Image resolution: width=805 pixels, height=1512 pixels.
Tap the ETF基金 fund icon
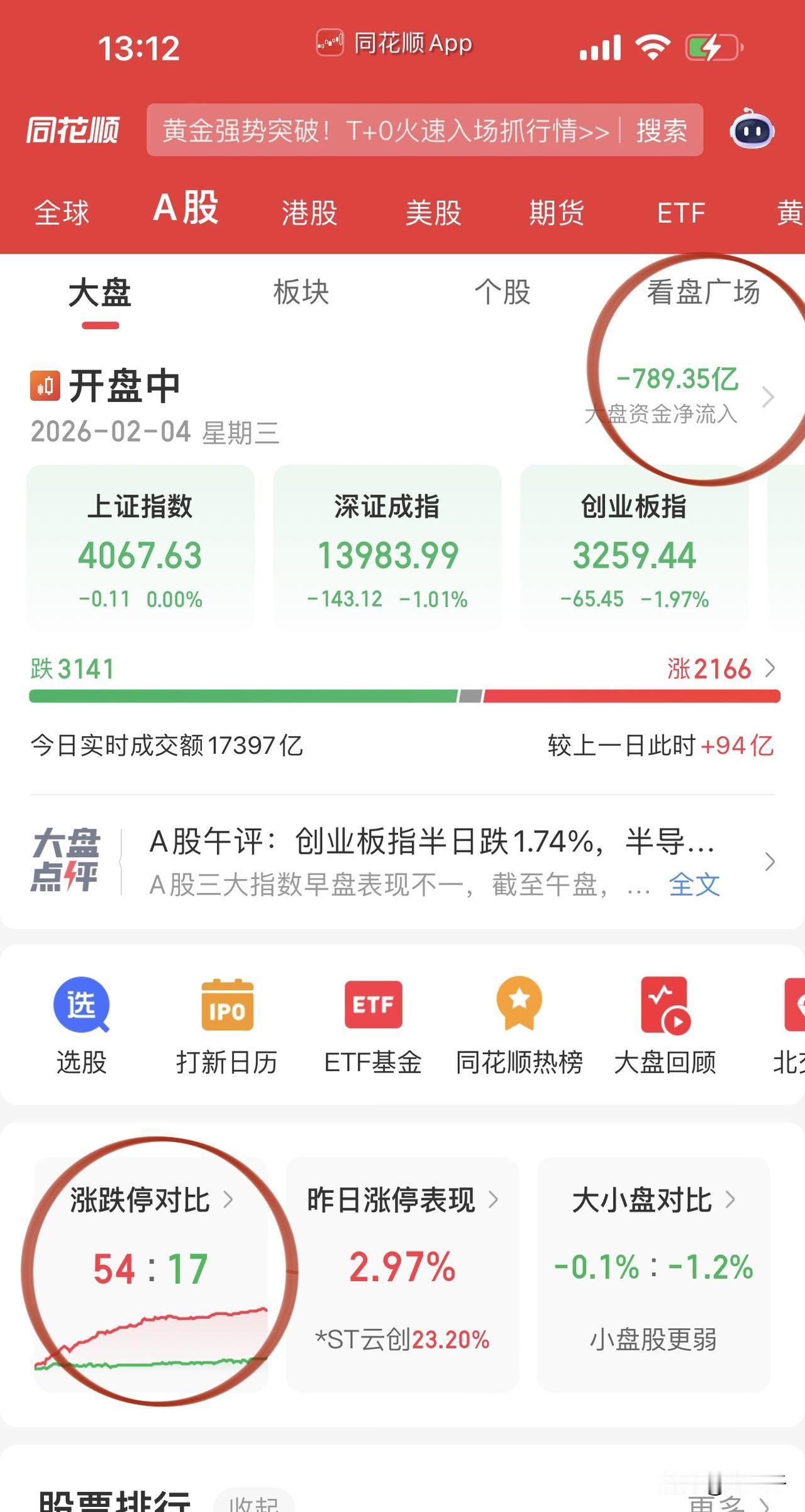(x=374, y=1004)
